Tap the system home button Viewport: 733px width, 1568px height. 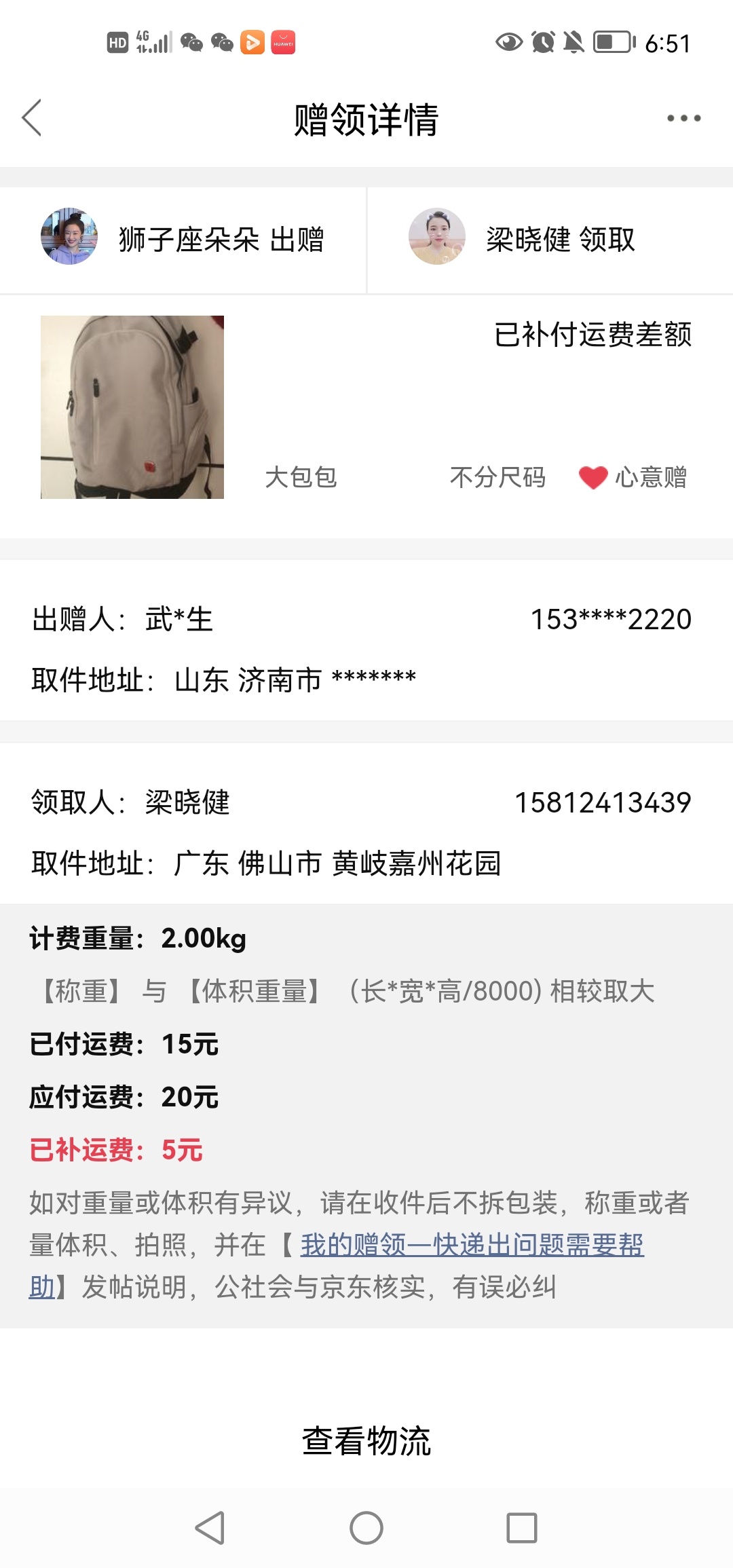[366, 1528]
